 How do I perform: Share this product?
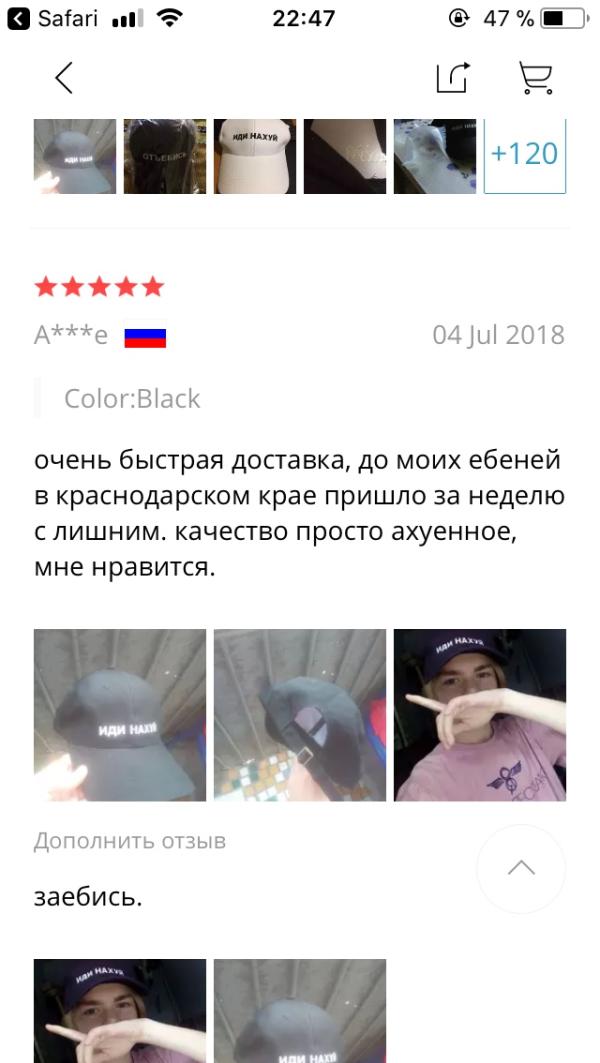pos(453,78)
